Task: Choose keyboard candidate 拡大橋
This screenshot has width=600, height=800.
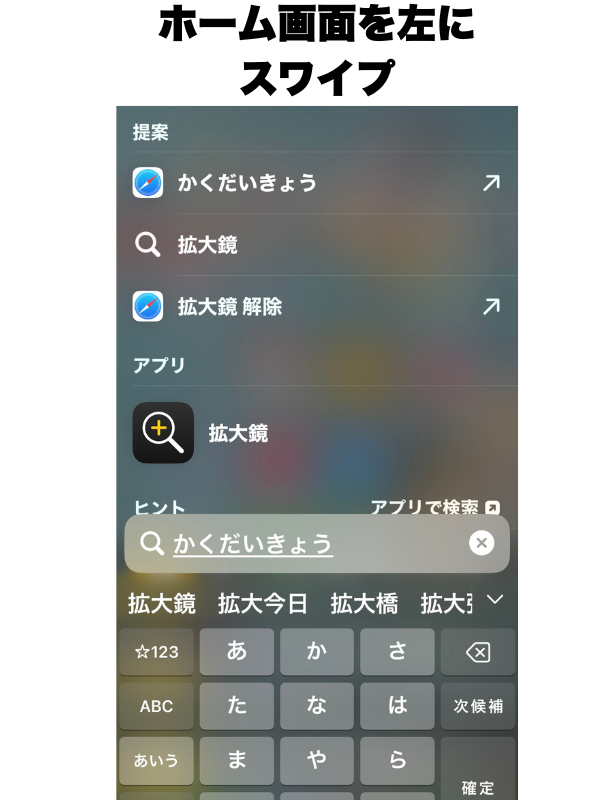Action: (364, 603)
